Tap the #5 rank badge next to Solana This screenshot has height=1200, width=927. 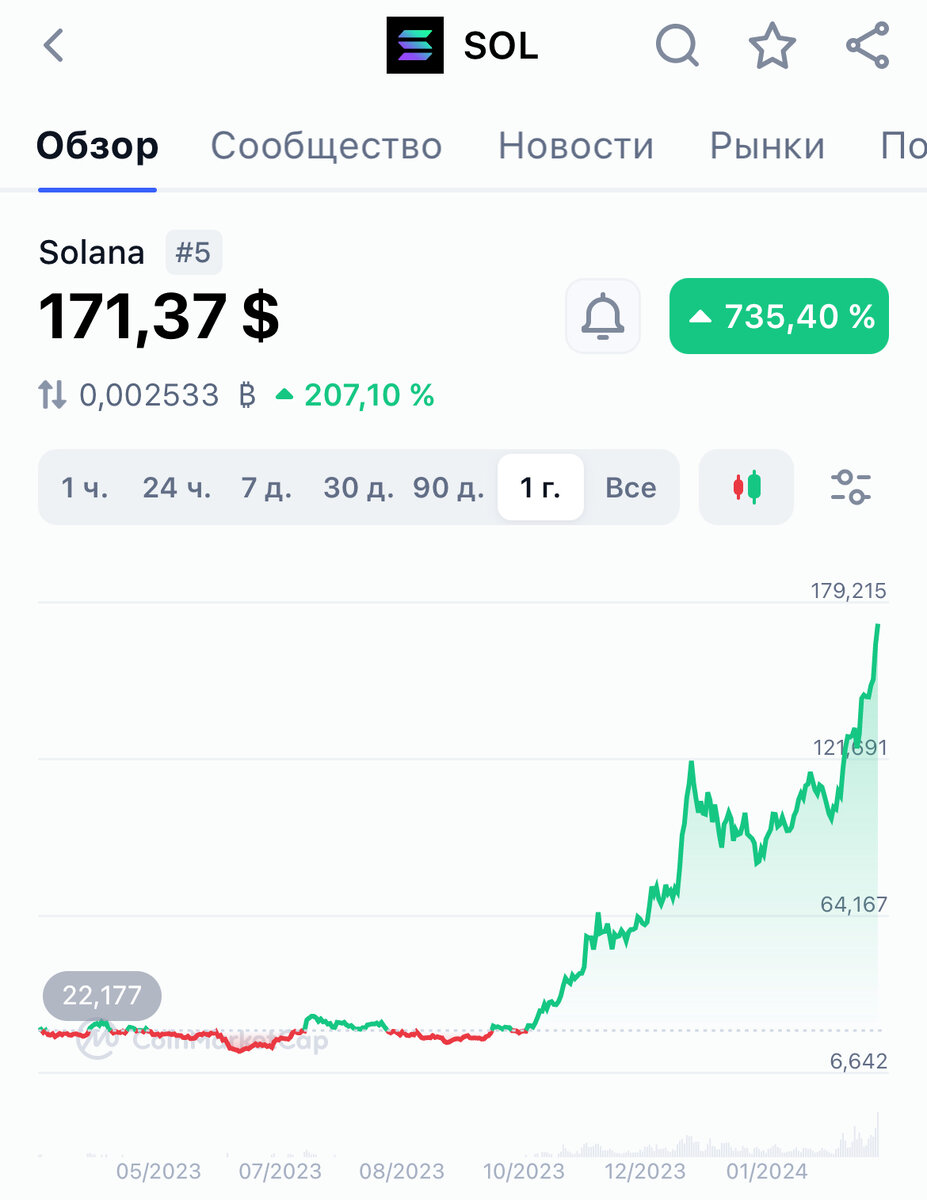pos(194,252)
